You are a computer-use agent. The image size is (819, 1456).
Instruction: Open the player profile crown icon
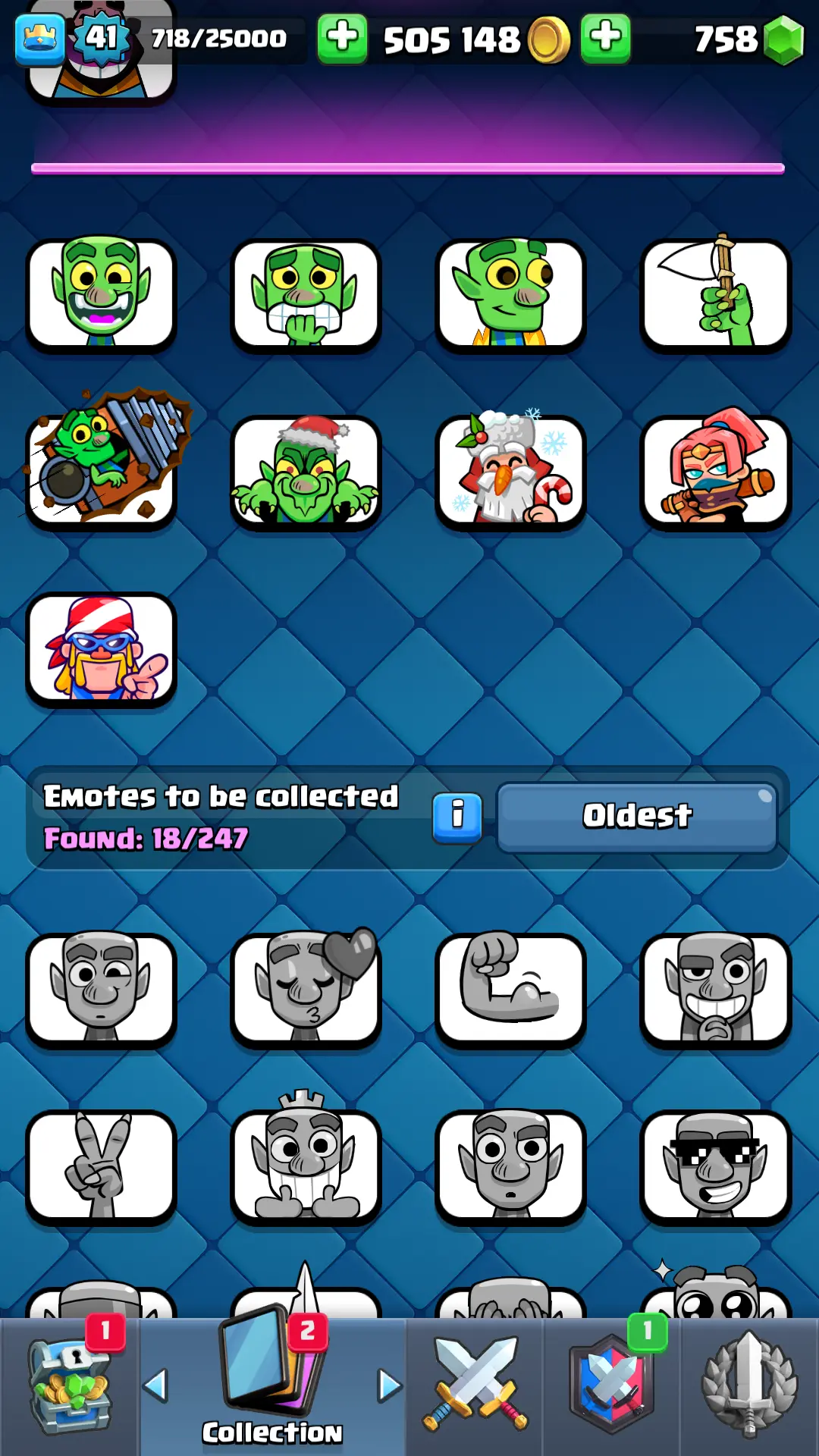pyautogui.click(x=39, y=38)
